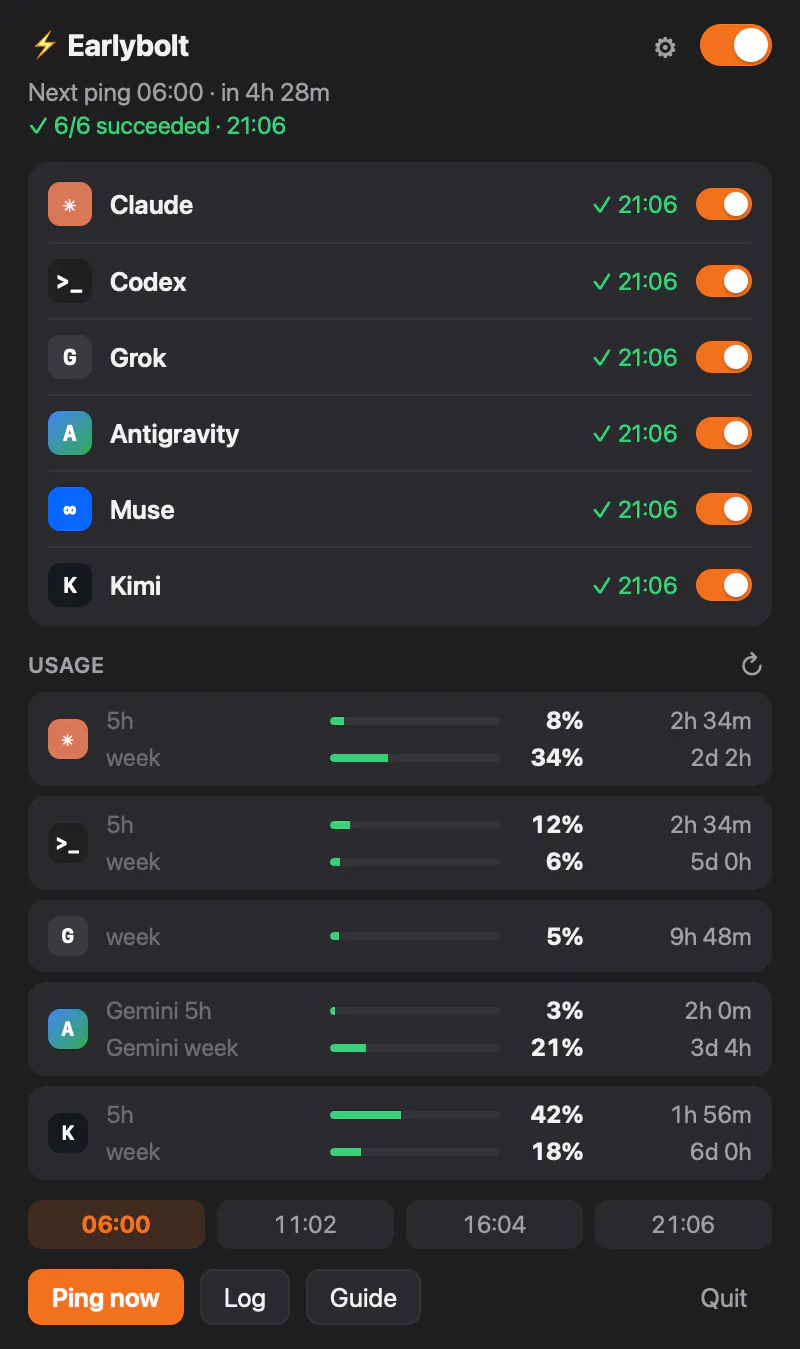Turn off the Antigravity toggle
800x1349 pixels.
point(724,433)
